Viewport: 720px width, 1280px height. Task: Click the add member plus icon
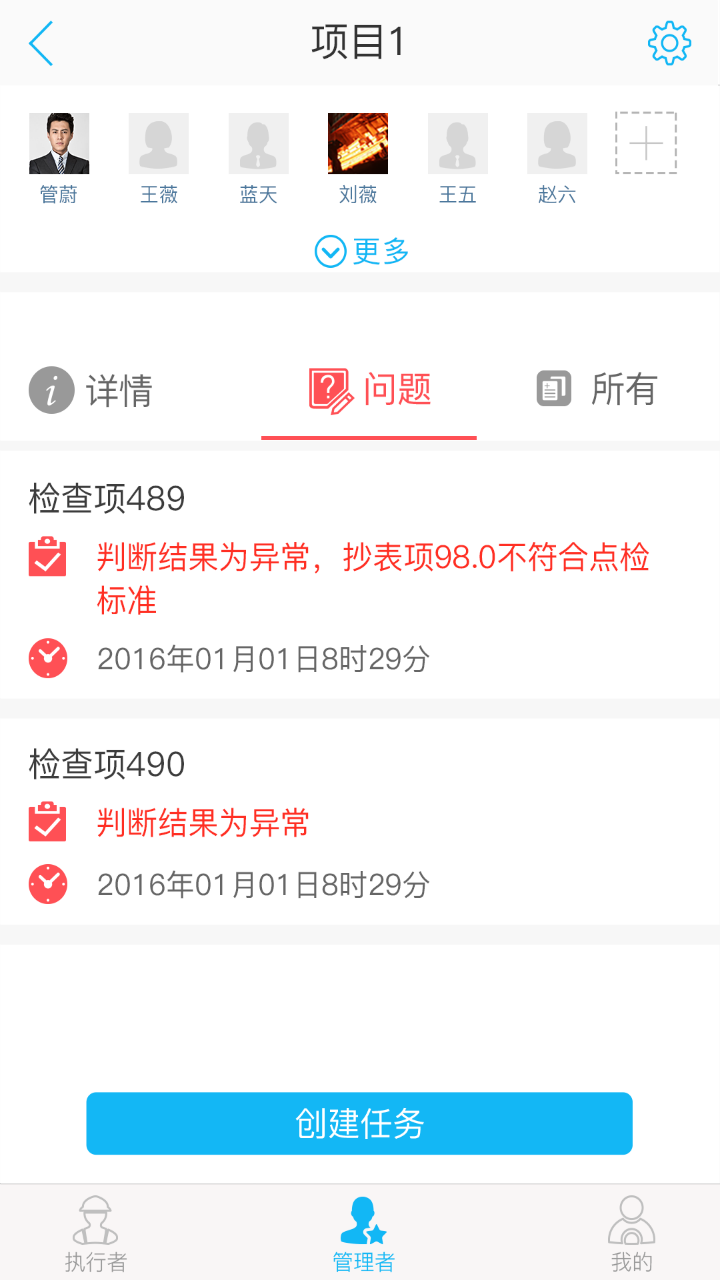point(646,143)
